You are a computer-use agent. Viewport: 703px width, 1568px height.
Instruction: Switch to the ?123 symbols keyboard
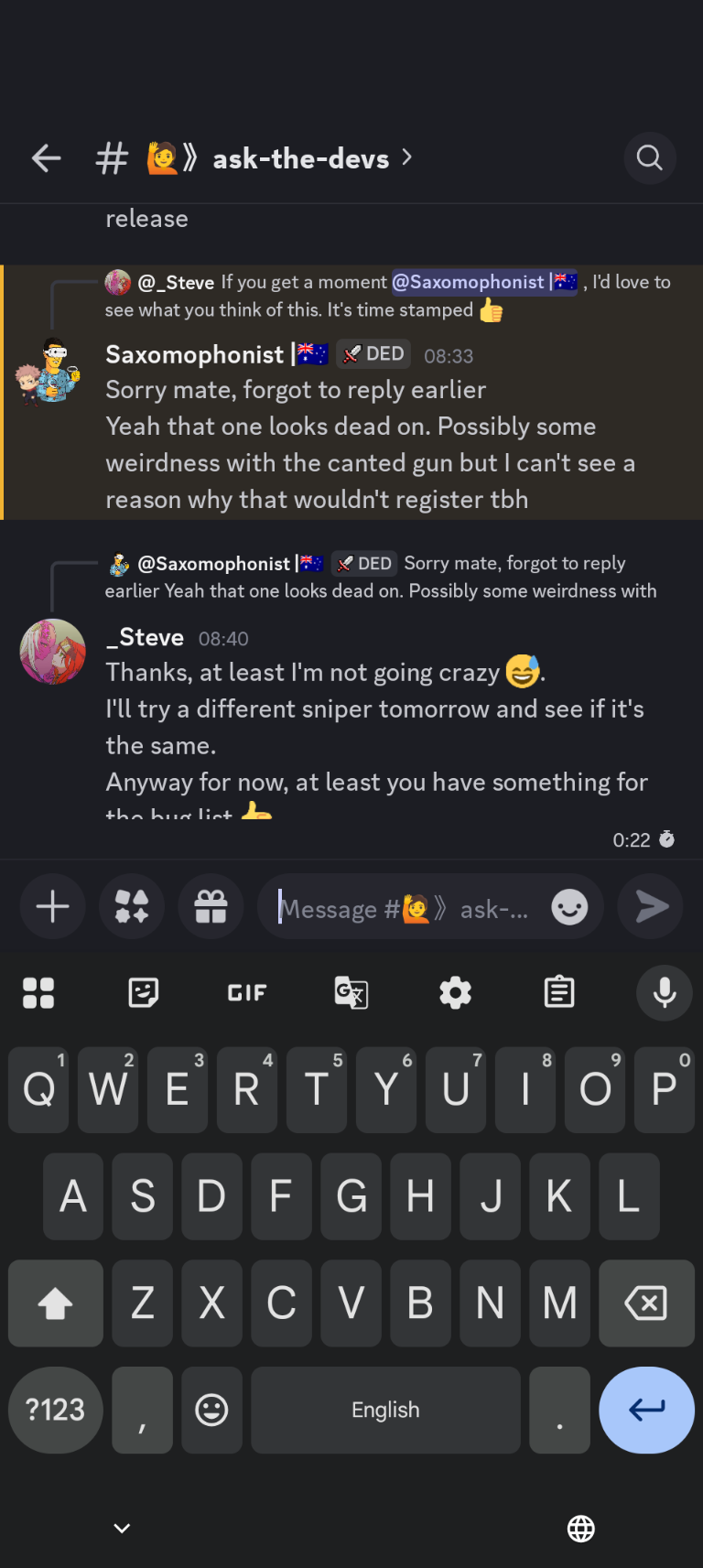[55, 1410]
